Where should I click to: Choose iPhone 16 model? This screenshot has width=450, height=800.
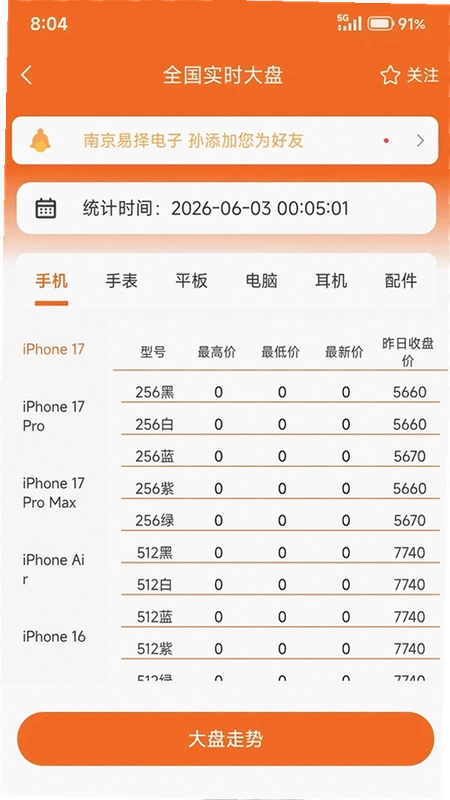(x=54, y=637)
